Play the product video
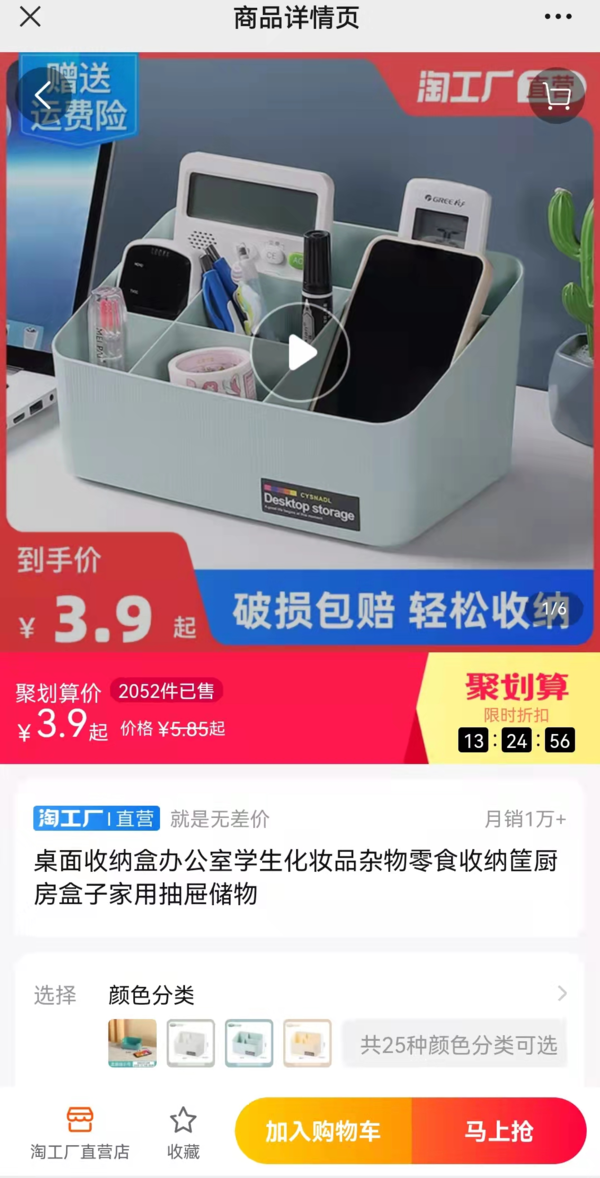 (x=299, y=352)
